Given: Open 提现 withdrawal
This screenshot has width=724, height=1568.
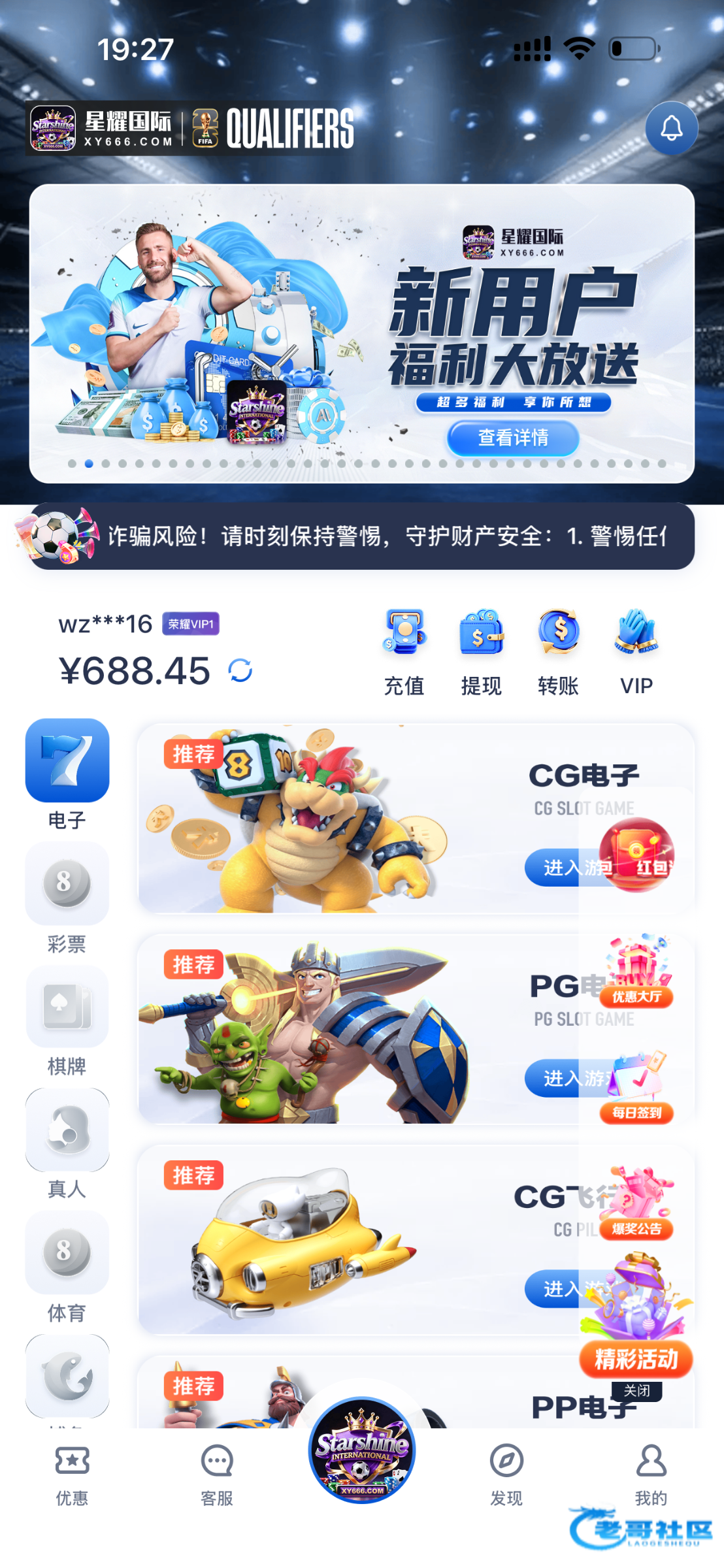Looking at the screenshot, I should tap(481, 651).
